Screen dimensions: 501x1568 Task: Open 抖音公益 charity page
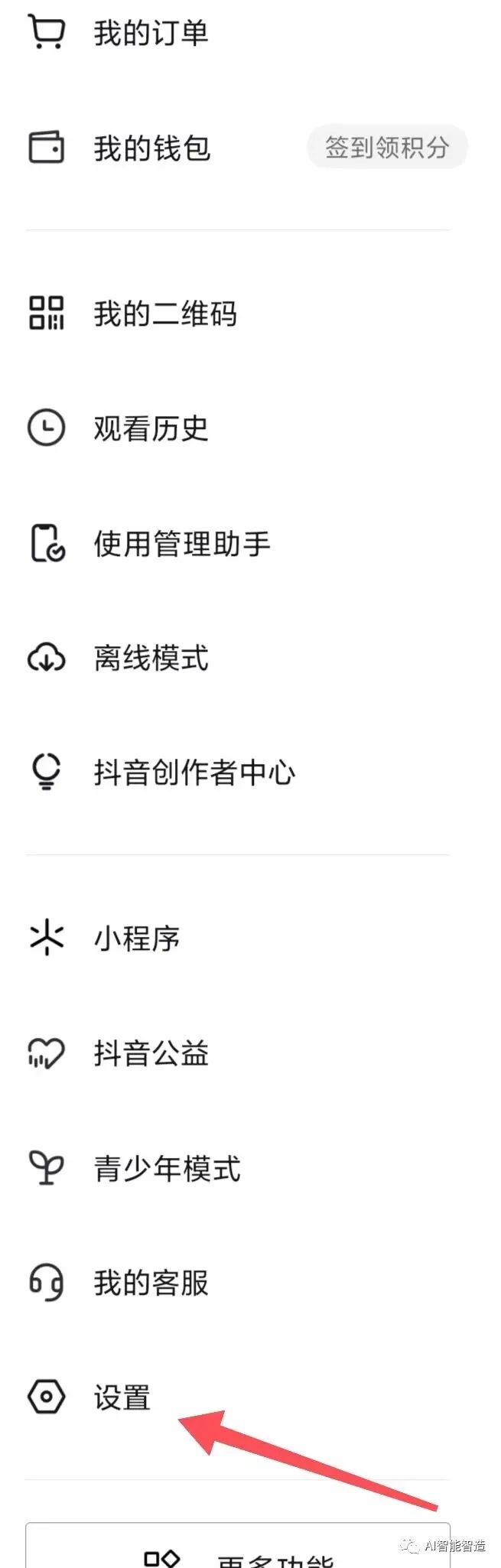click(x=151, y=1053)
